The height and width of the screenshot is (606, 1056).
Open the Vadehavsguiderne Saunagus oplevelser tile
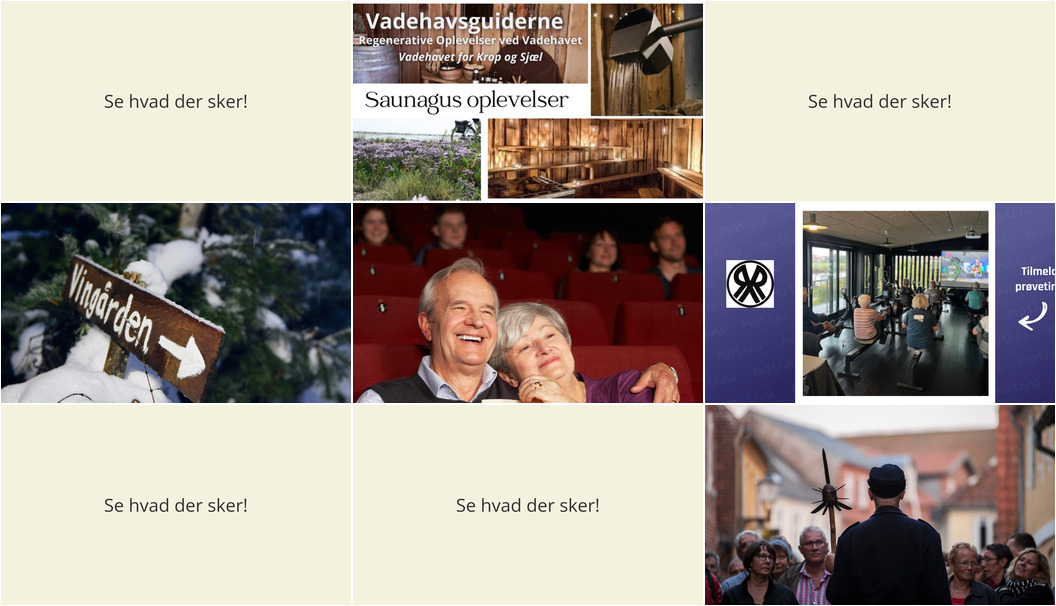click(527, 101)
